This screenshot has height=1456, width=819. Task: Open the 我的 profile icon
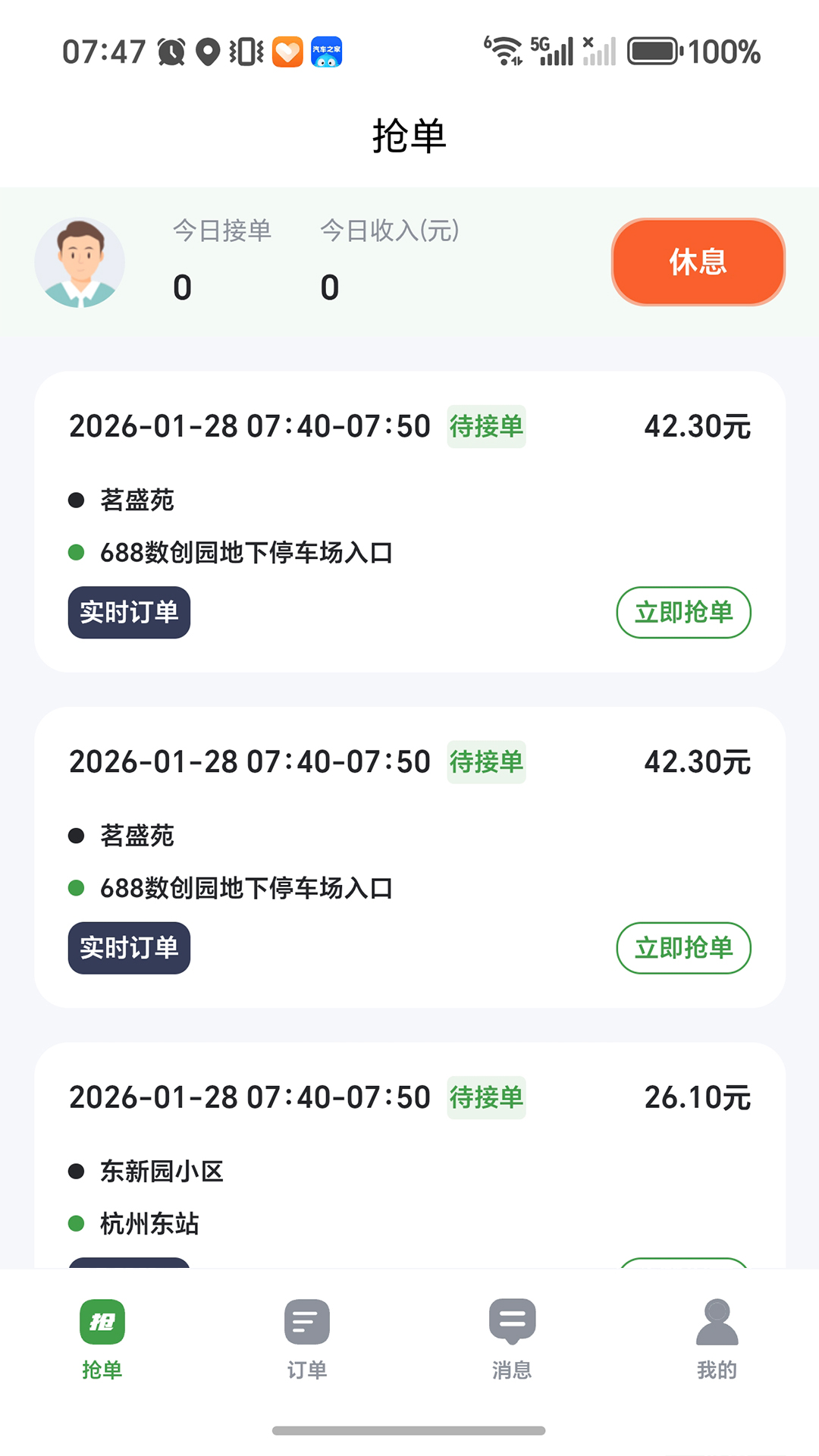(716, 1335)
